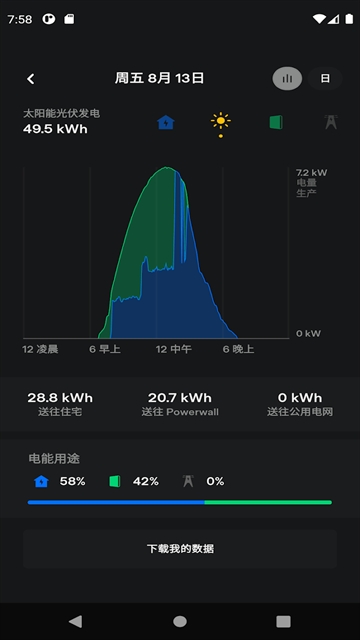Show home energy usage via house icon
Screen dimensions: 360x640
click(x=166, y=122)
